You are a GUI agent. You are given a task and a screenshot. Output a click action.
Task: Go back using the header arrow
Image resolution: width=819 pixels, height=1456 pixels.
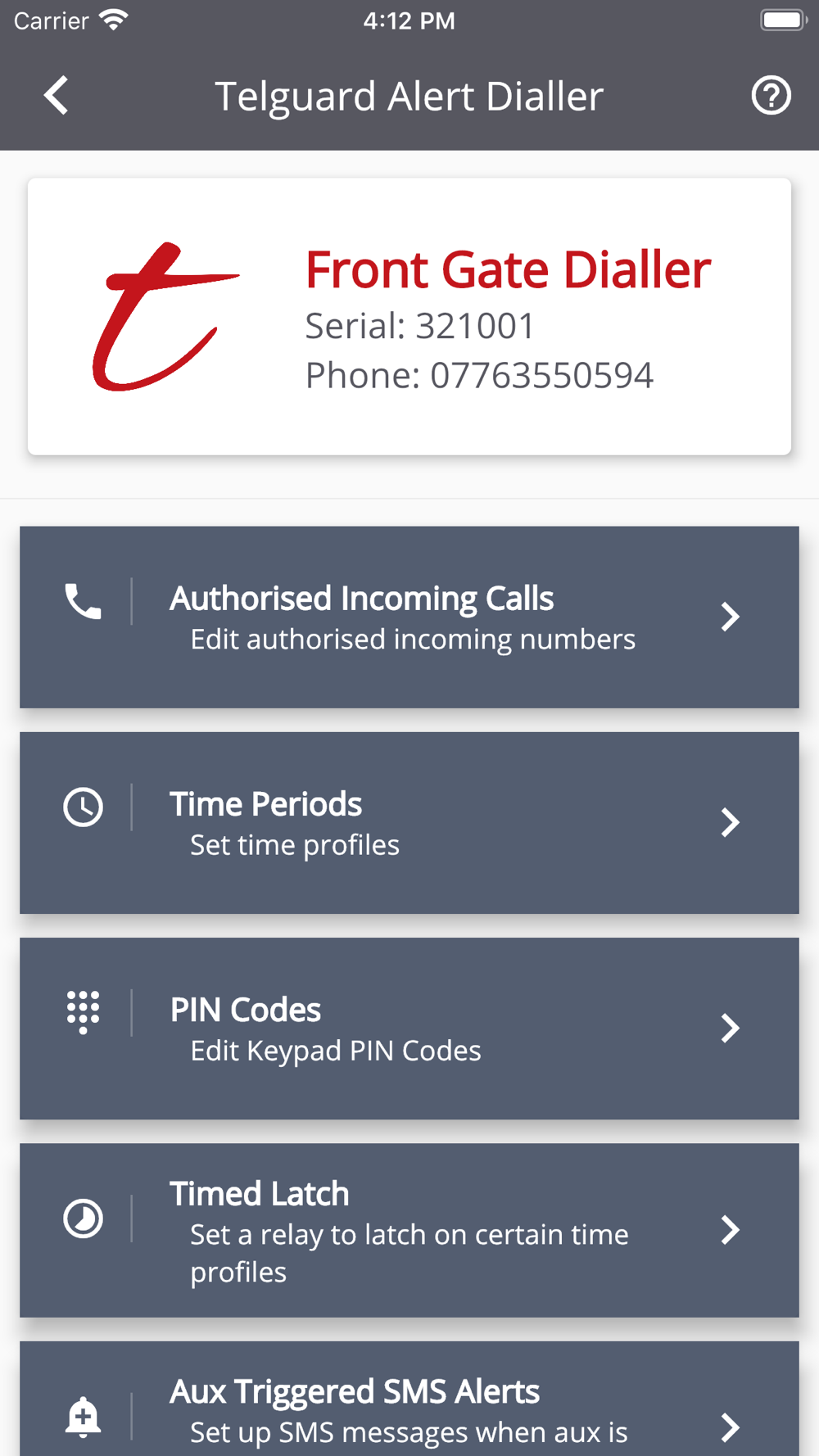[x=56, y=96]
